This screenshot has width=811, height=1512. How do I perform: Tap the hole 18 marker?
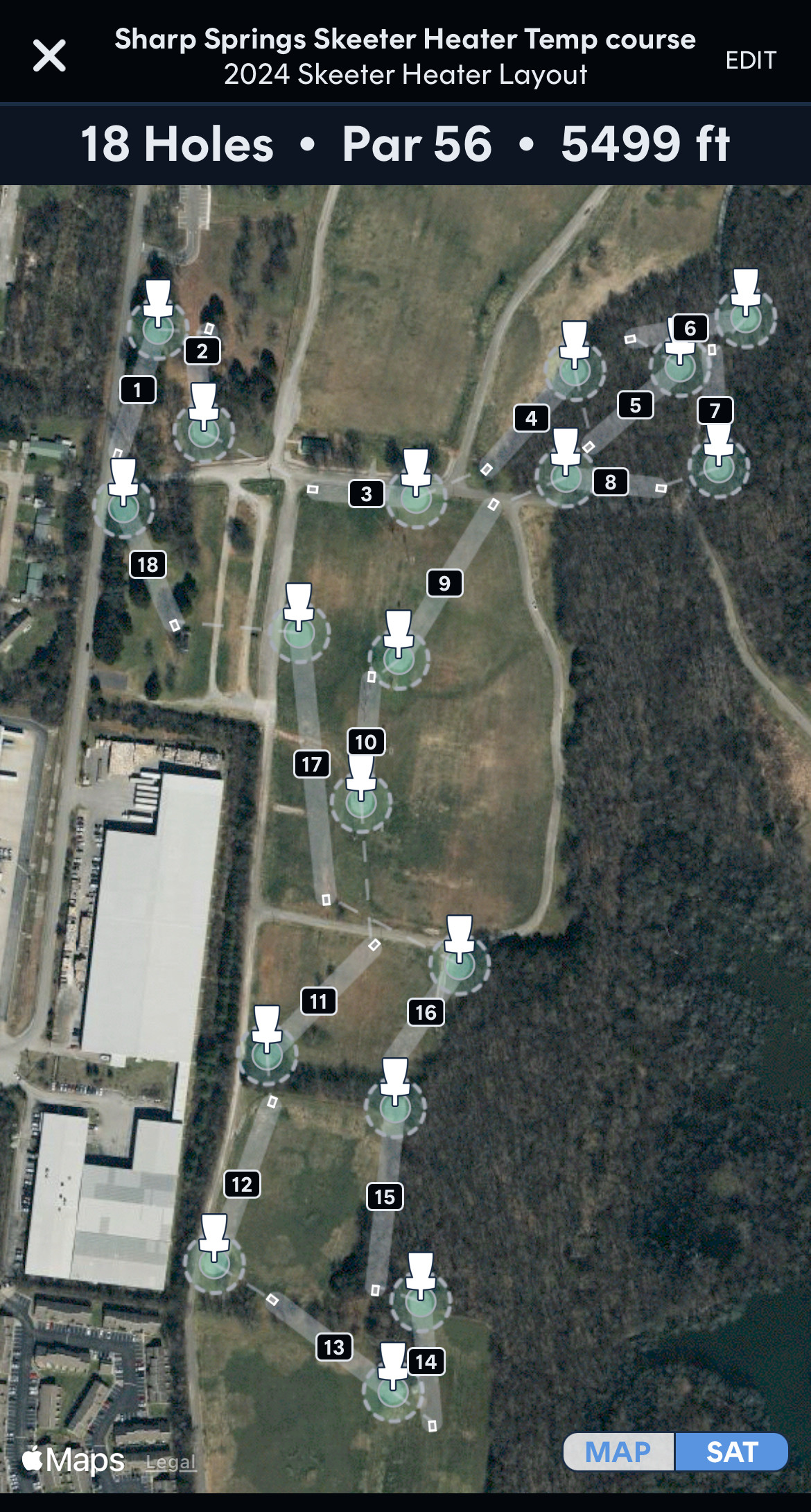tap(148, 564)
